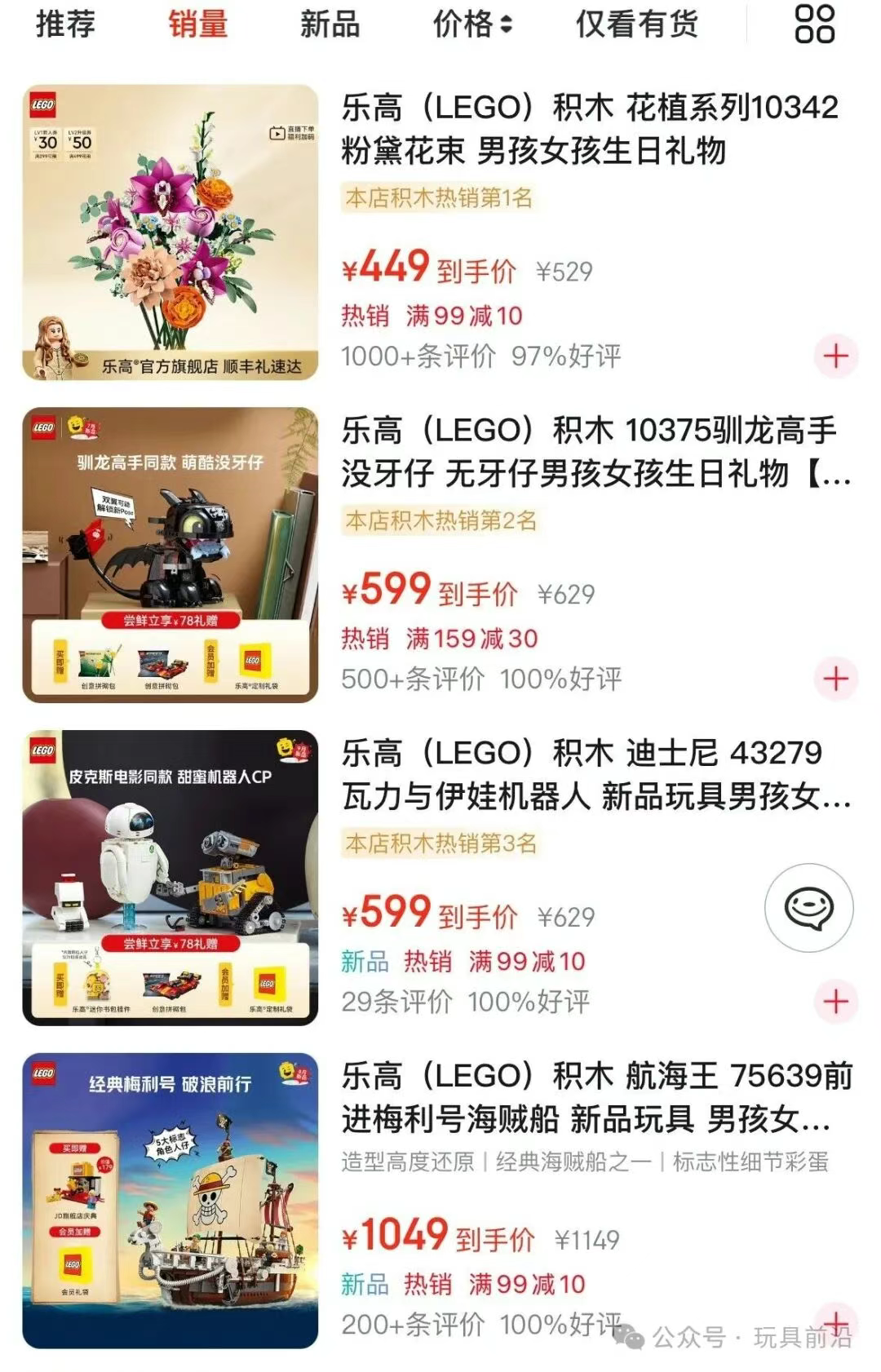The width and height of the screenshot is (881, 1372).
Task: Select the 销量 sort tab
Action: (x=197, y=24)
